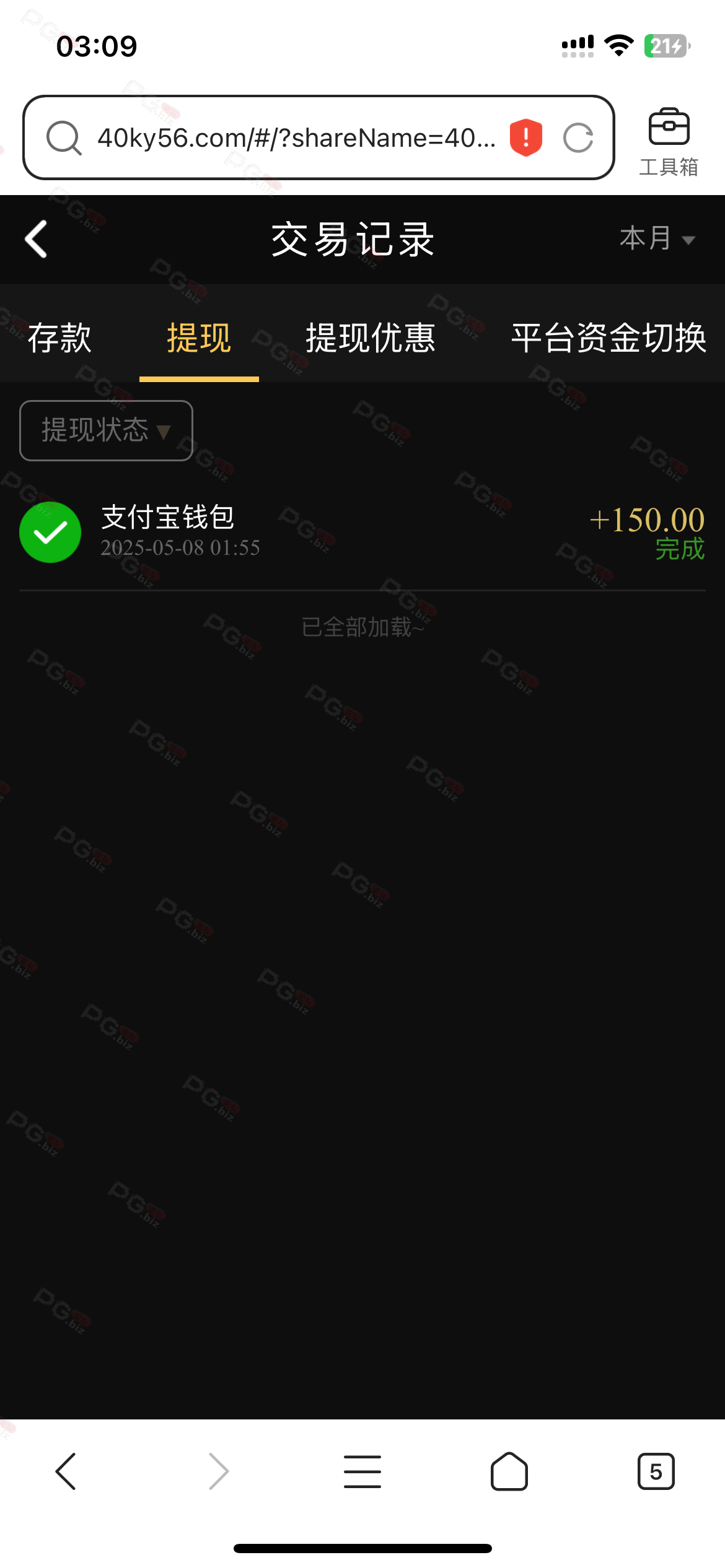Open the 工具箱 toolbox

pos(669,141)
